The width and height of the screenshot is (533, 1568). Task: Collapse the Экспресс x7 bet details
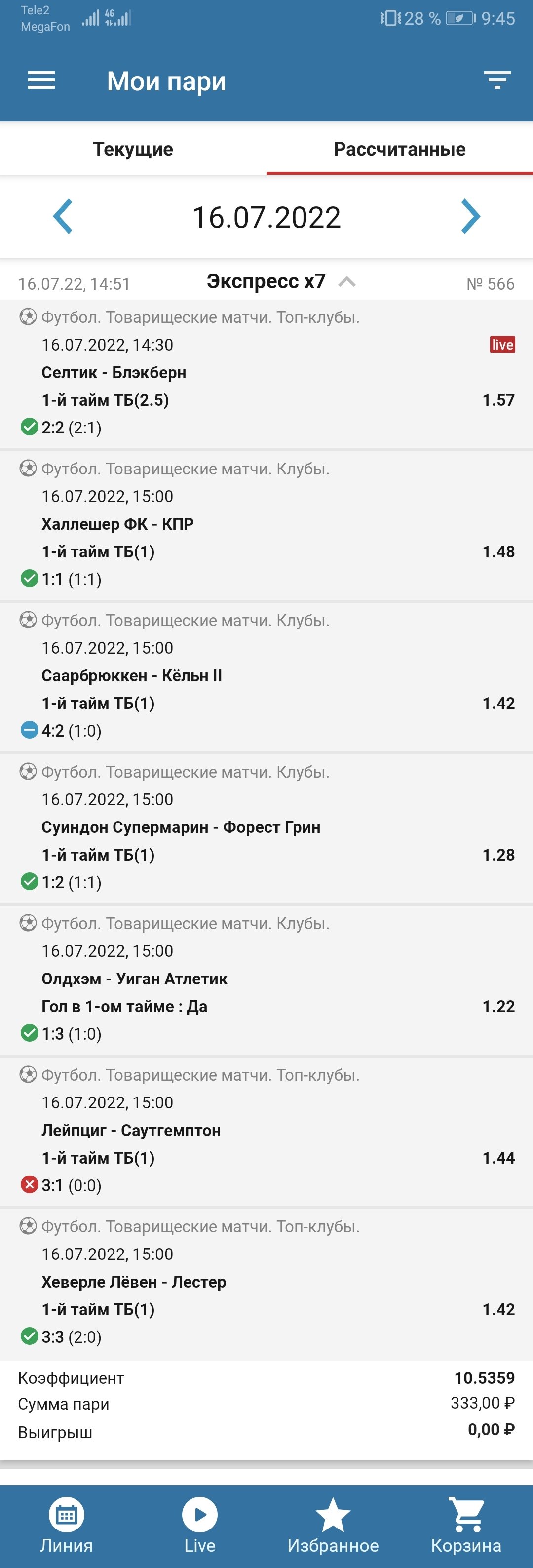(x=347, y=282)
